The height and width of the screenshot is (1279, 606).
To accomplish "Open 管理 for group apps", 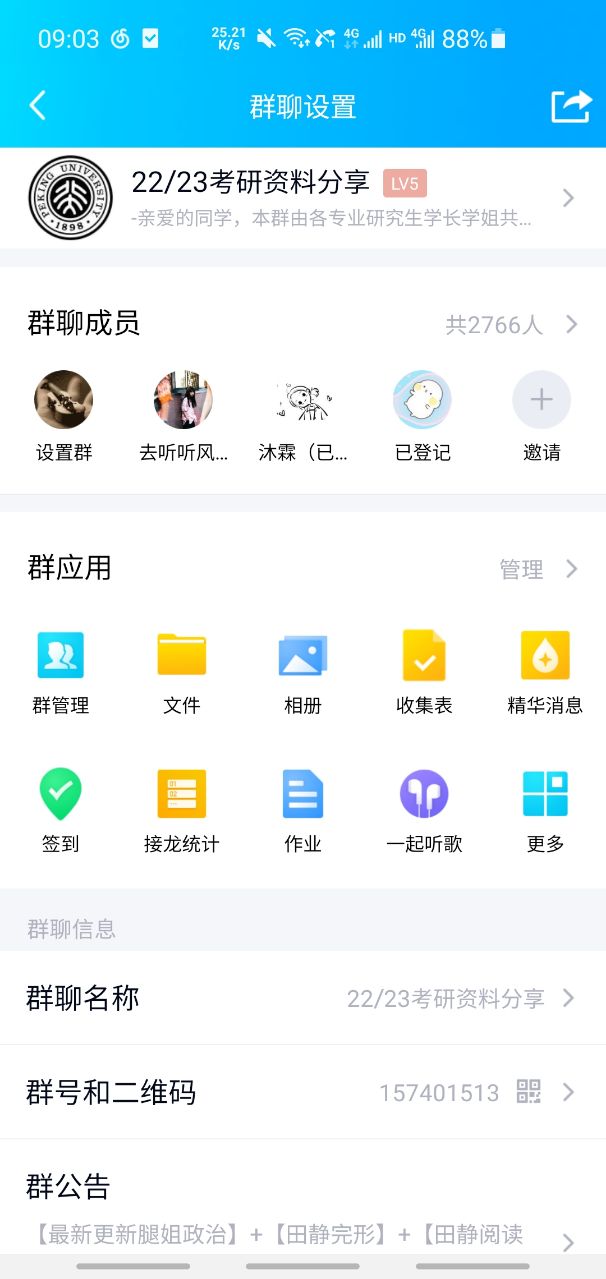I will 538,569.
